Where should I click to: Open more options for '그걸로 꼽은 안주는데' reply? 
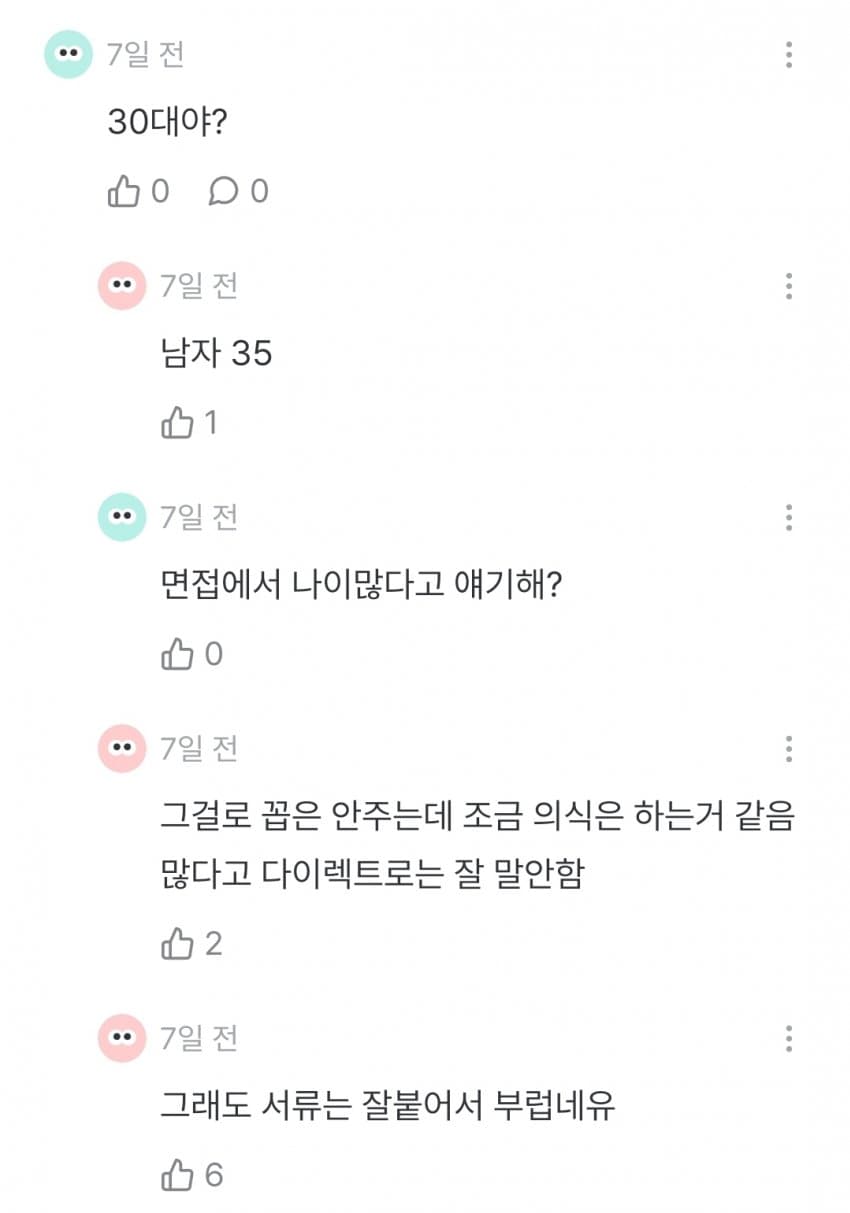(789, 748)
